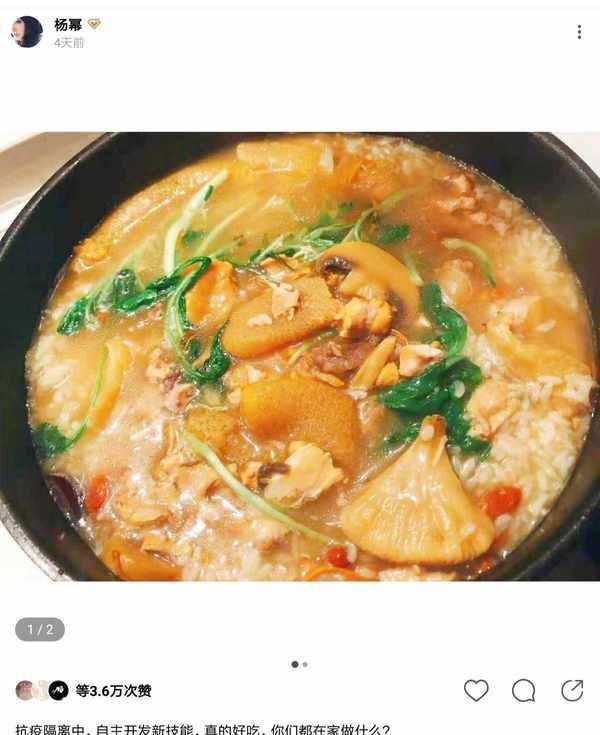Image resolution: width=600 pixels, height=735 pixels.
Task: Share this post
Action: [572, 690]
